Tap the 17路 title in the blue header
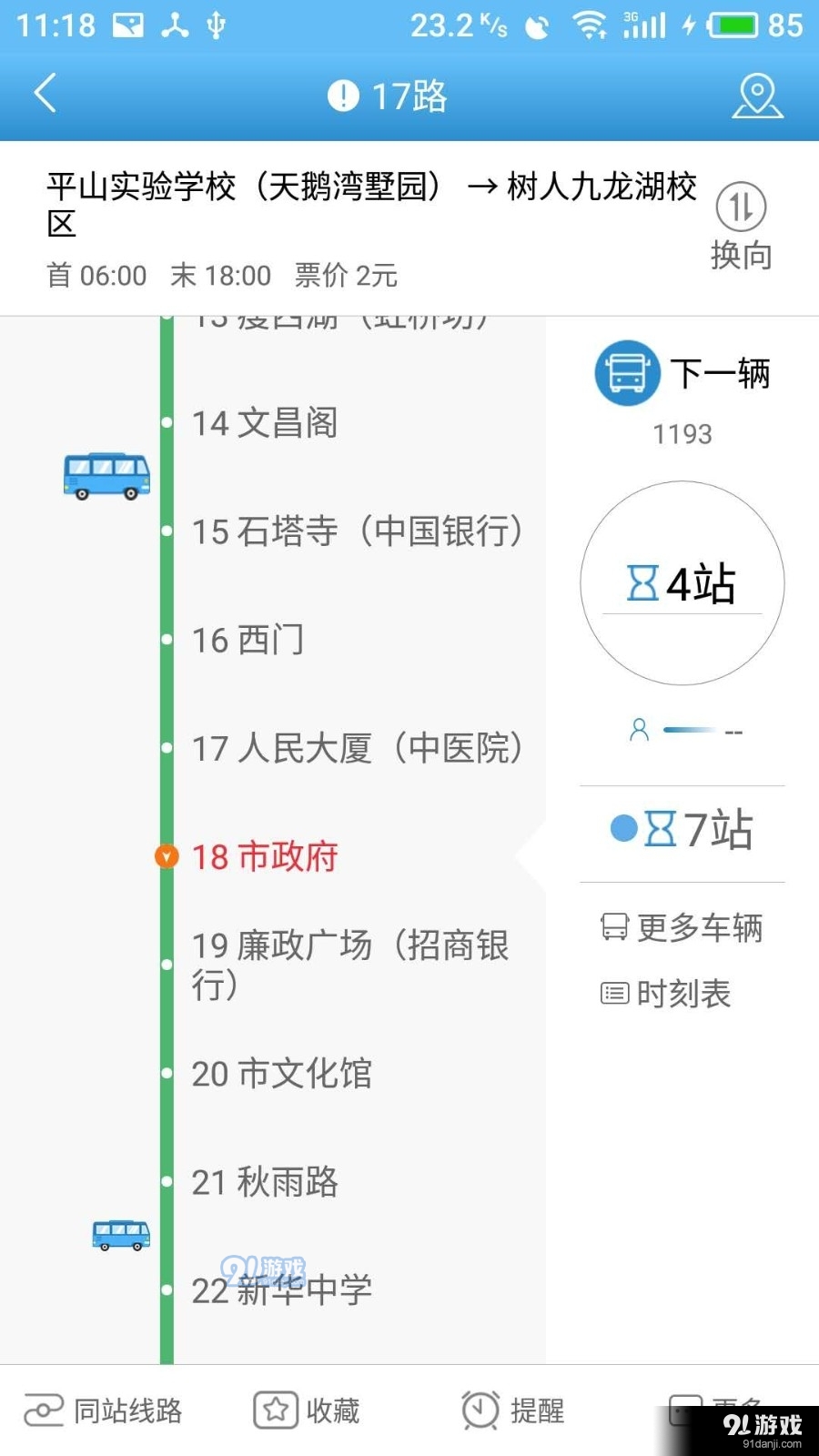The height and width of the screenshot is (1456, 819). pos(409,95)
